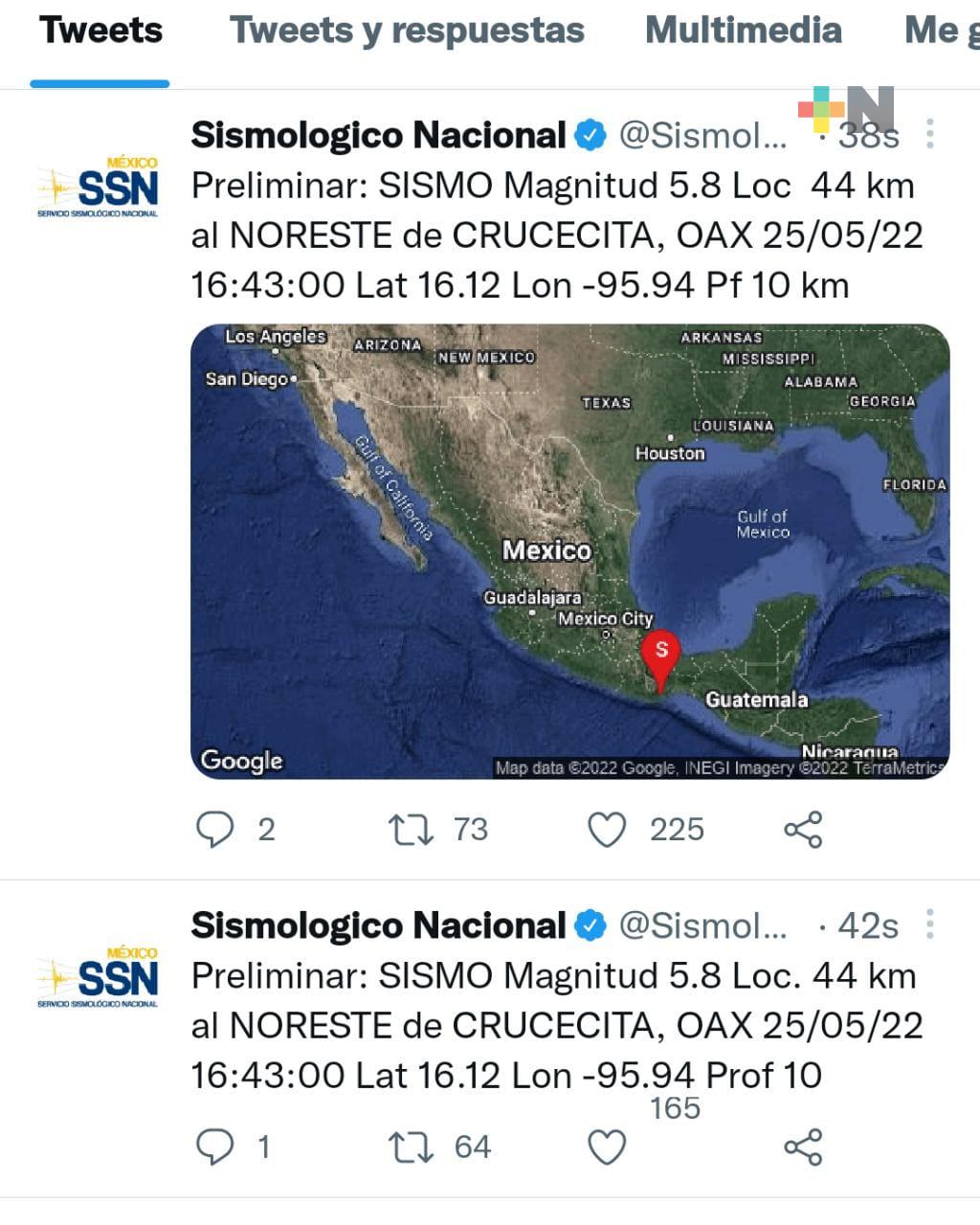Open the Multimedia tab
The width and height of the screenshot is (980, 1225).
[x=742, y=31]
